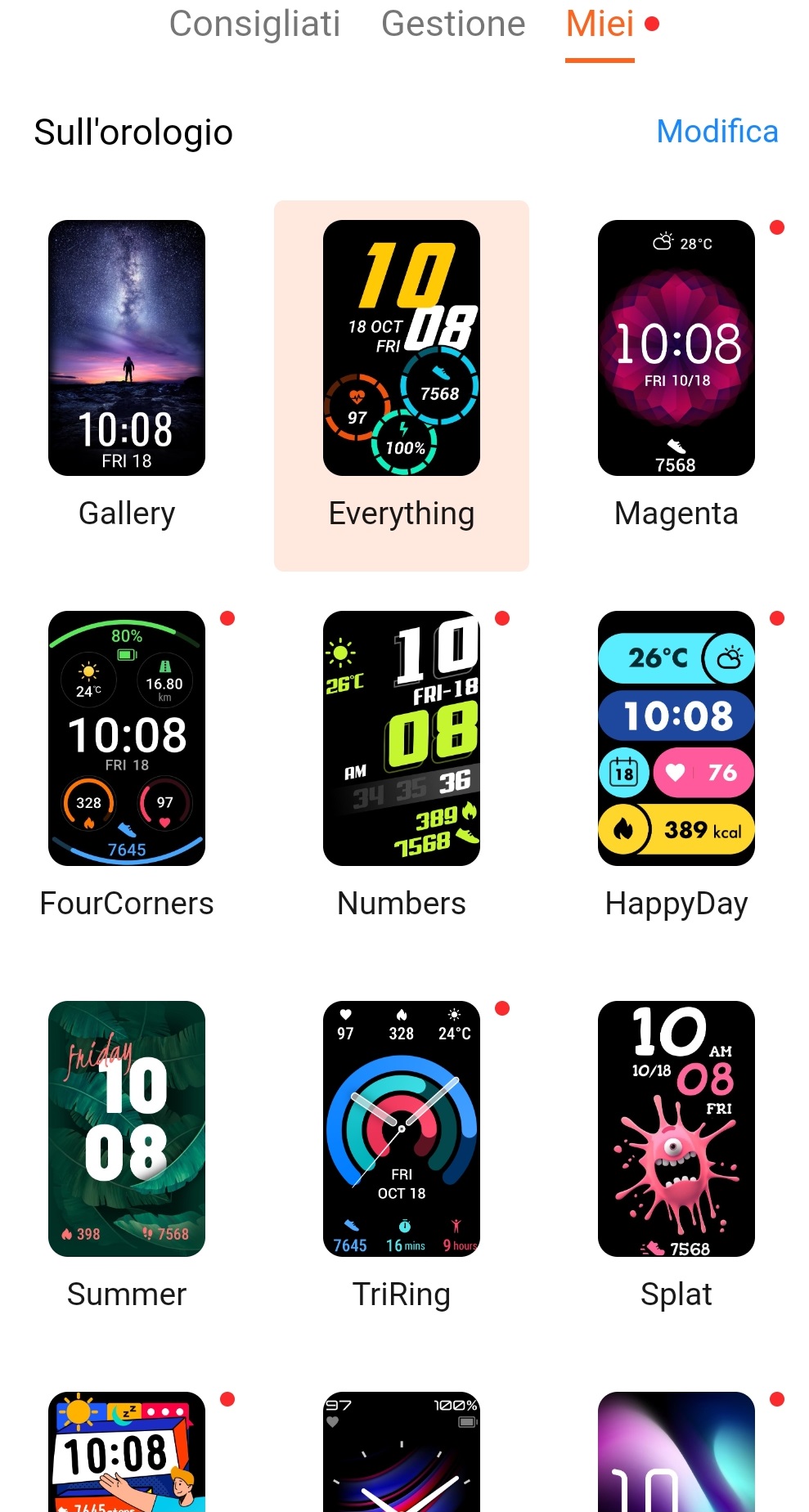Open the Summer watch face
This screenshot has width=809, height=1512.
tap(126, 1128)
